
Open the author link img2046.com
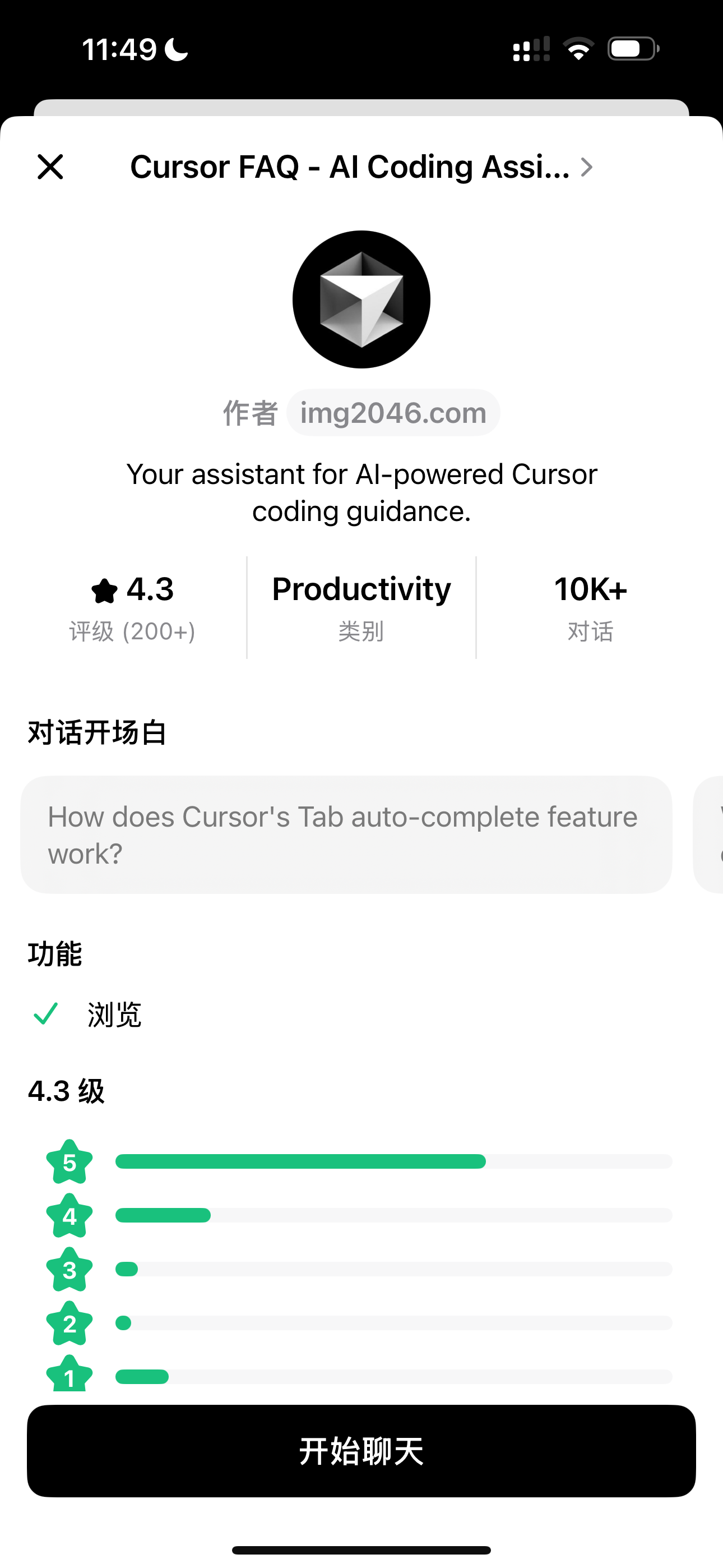click(x=393, y=413)
